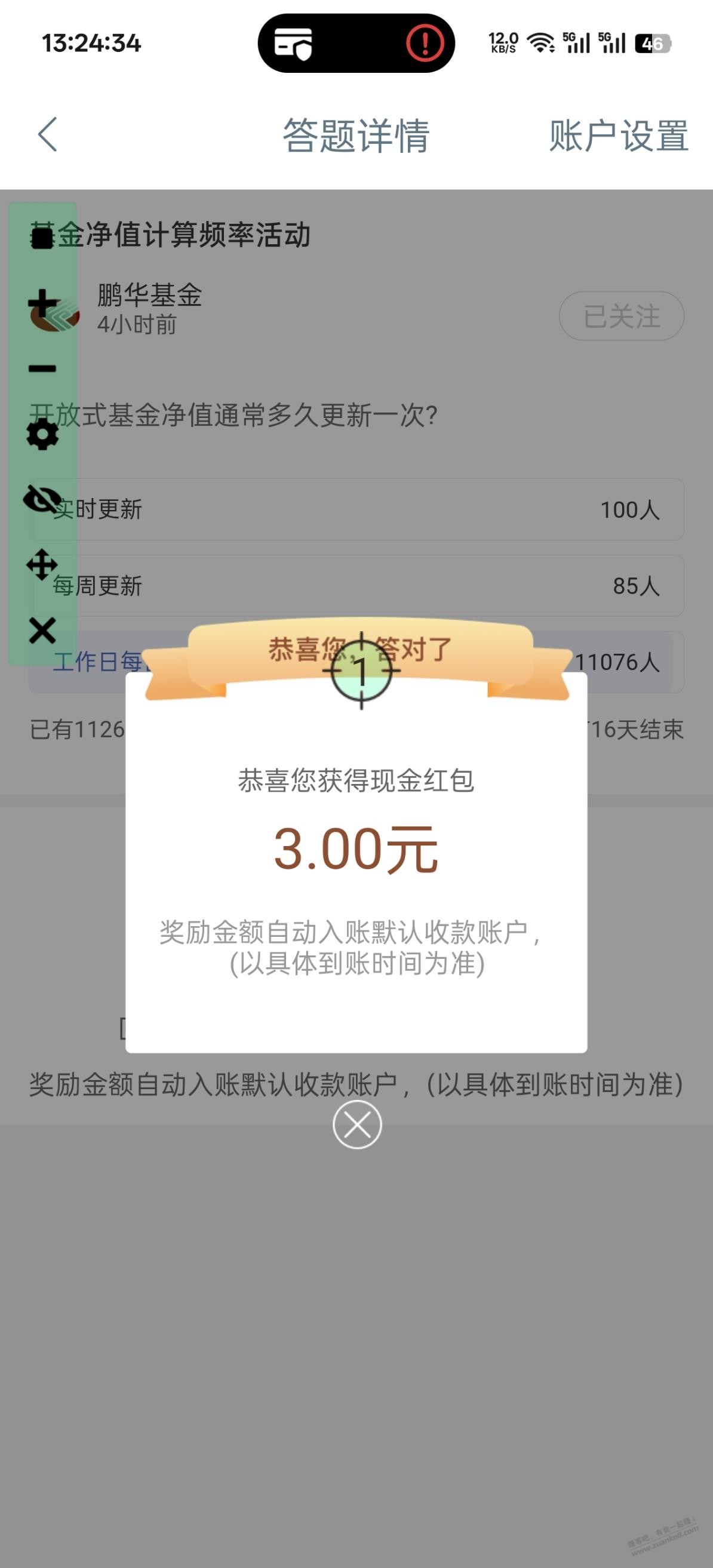Open 账户设置 account settings
The image size is (713, 1568).
click(618, 136)
